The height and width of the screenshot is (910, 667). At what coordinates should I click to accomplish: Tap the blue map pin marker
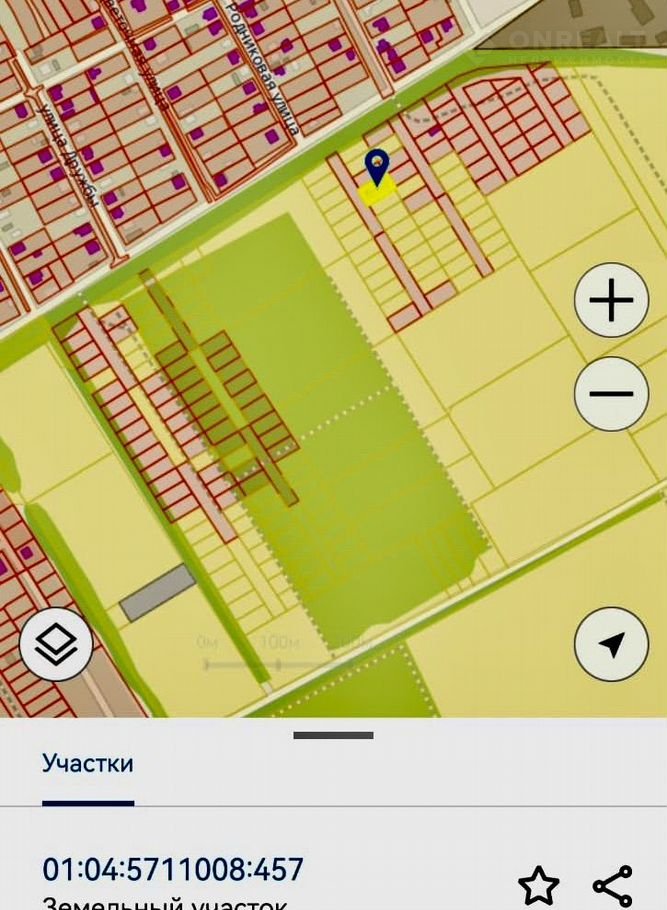tap(376, 167)
